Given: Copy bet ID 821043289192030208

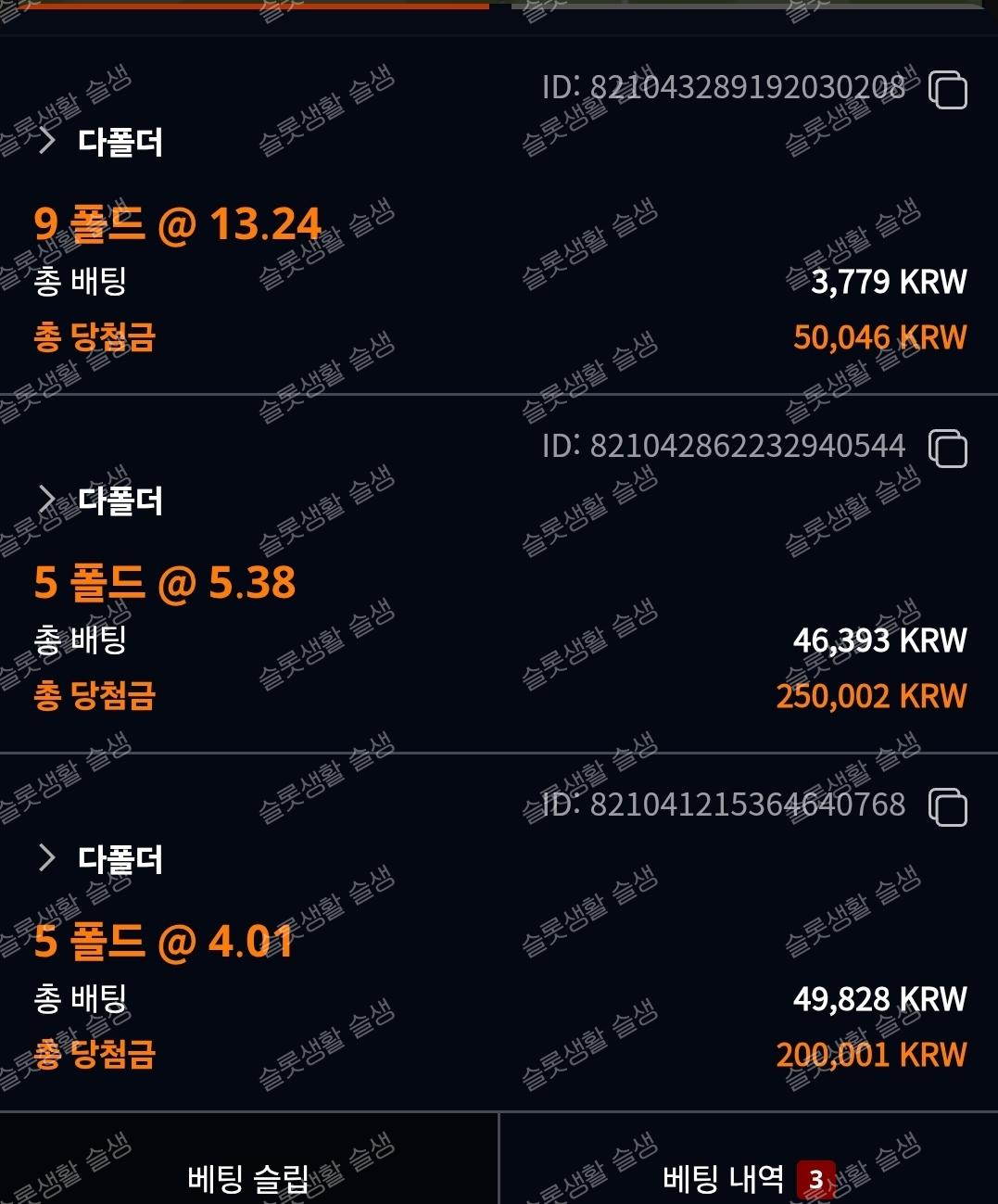Looking at the screenshot, I should point(948,90).
